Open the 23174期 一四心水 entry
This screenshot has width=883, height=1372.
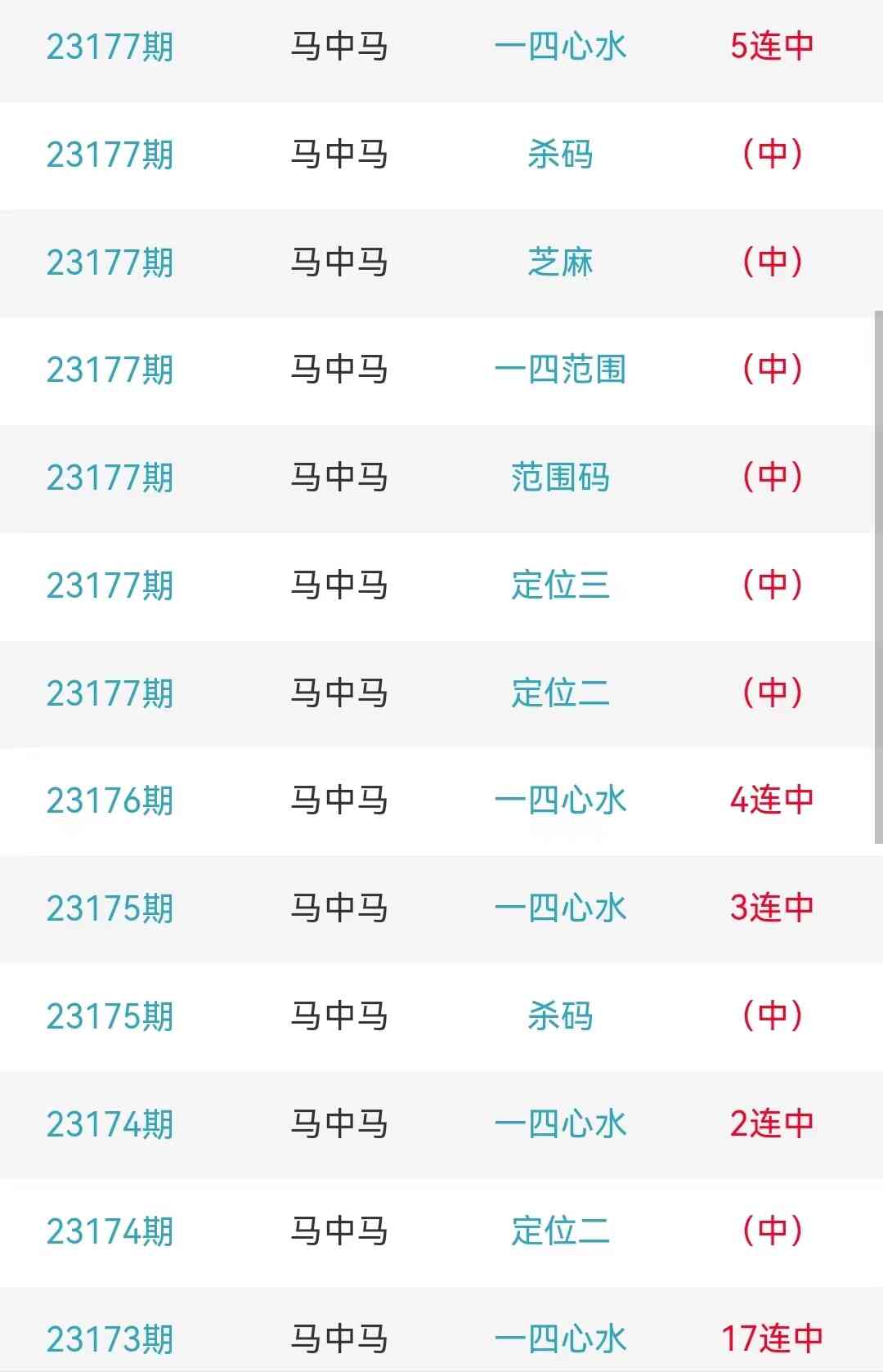click(x=560, y=1124)
